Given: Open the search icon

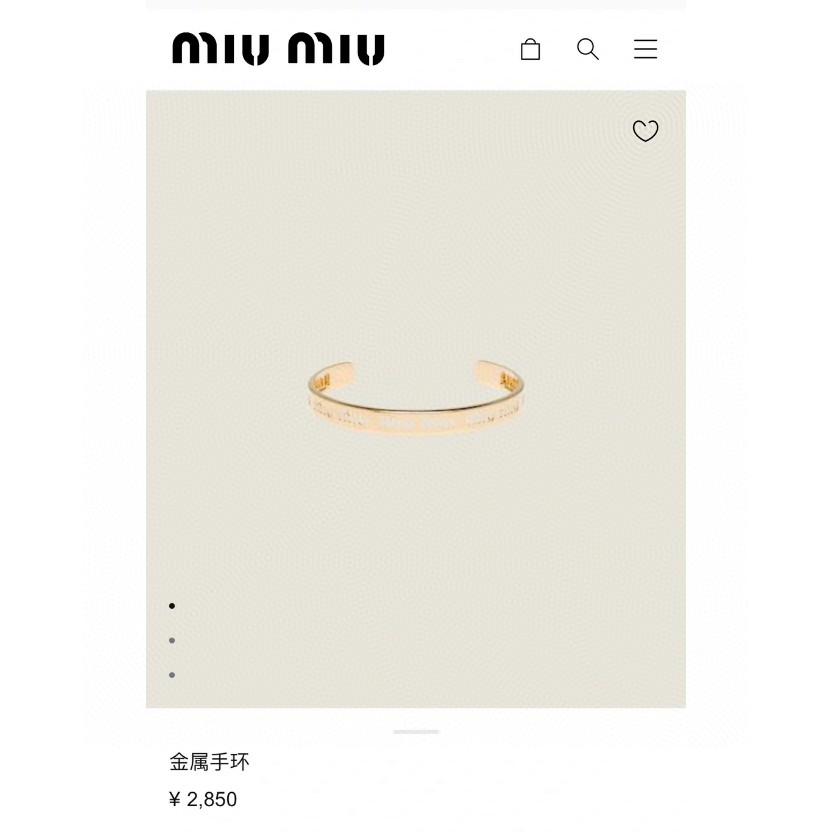Looking at the screenshot, I should 588,49.
